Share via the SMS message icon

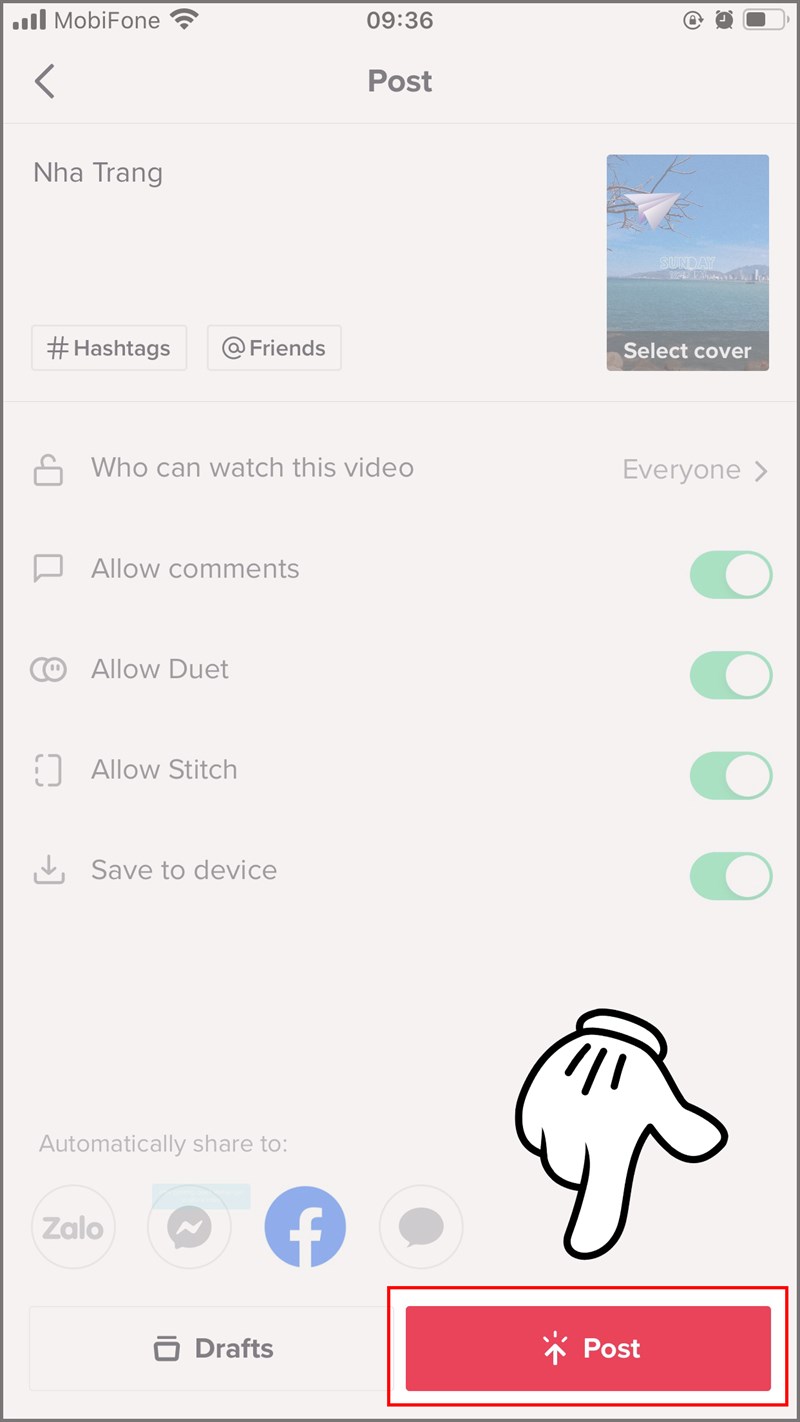(421, 1227)
